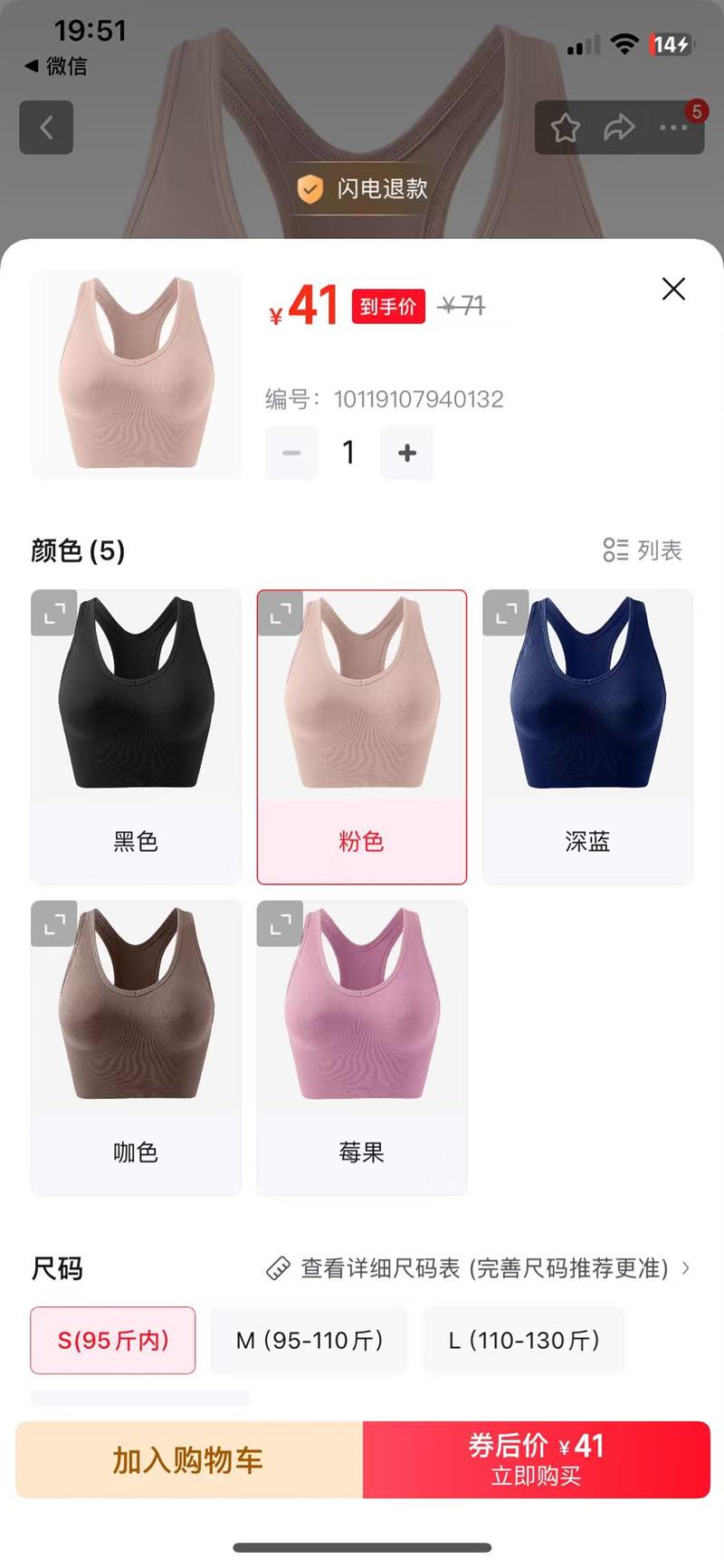Select the 咖色 color option
The width and height of the screenshot is (724, 1568).
[136, 1047]
